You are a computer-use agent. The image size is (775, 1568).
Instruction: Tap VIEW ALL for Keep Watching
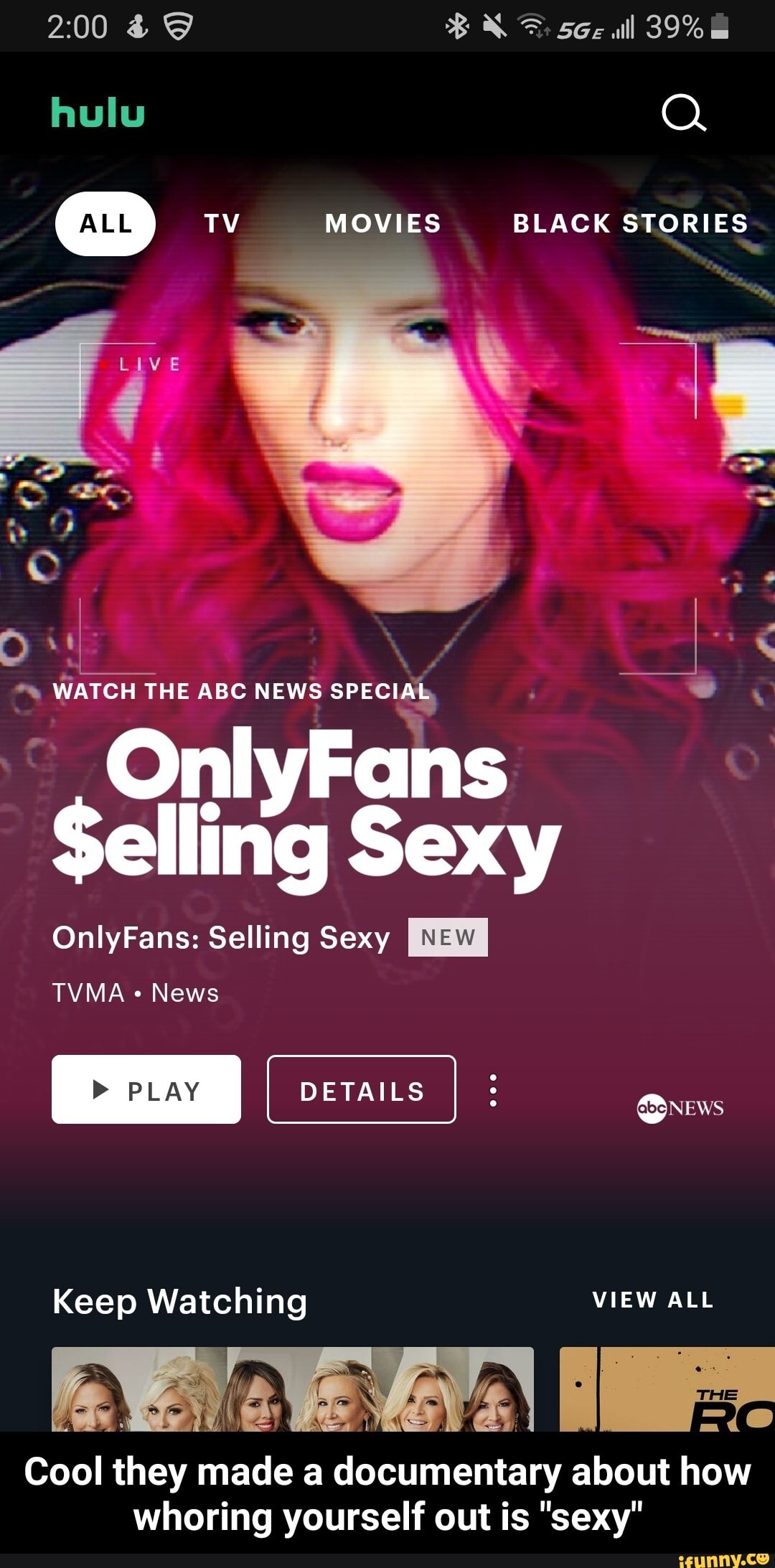pyautogui.click(x=652, y=1300)
